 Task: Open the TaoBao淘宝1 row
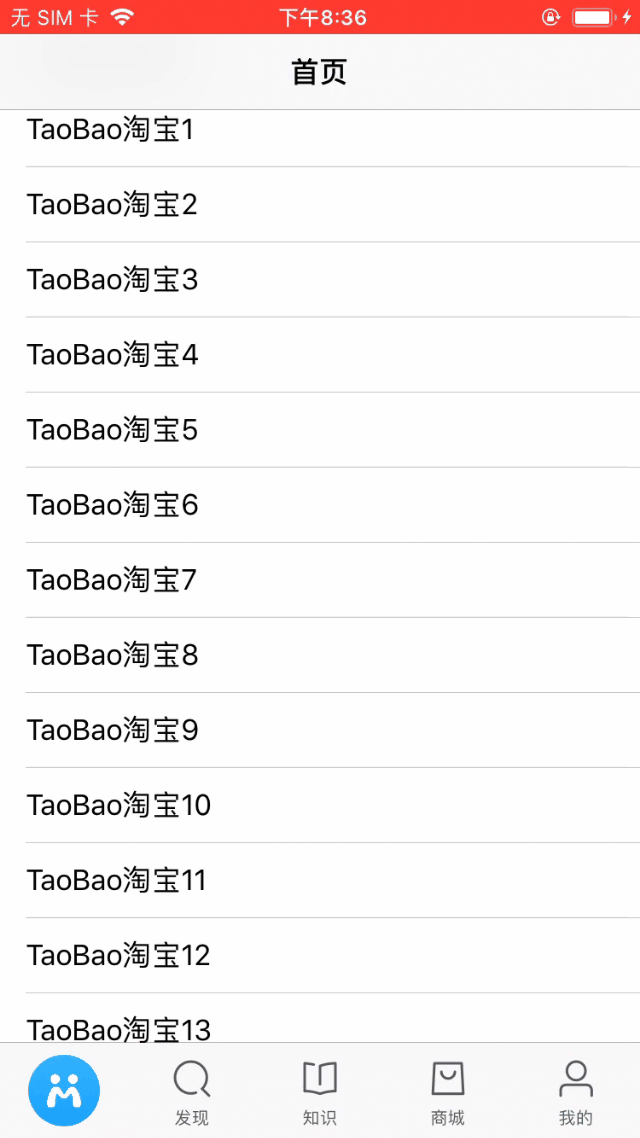(x=320, y=138)
